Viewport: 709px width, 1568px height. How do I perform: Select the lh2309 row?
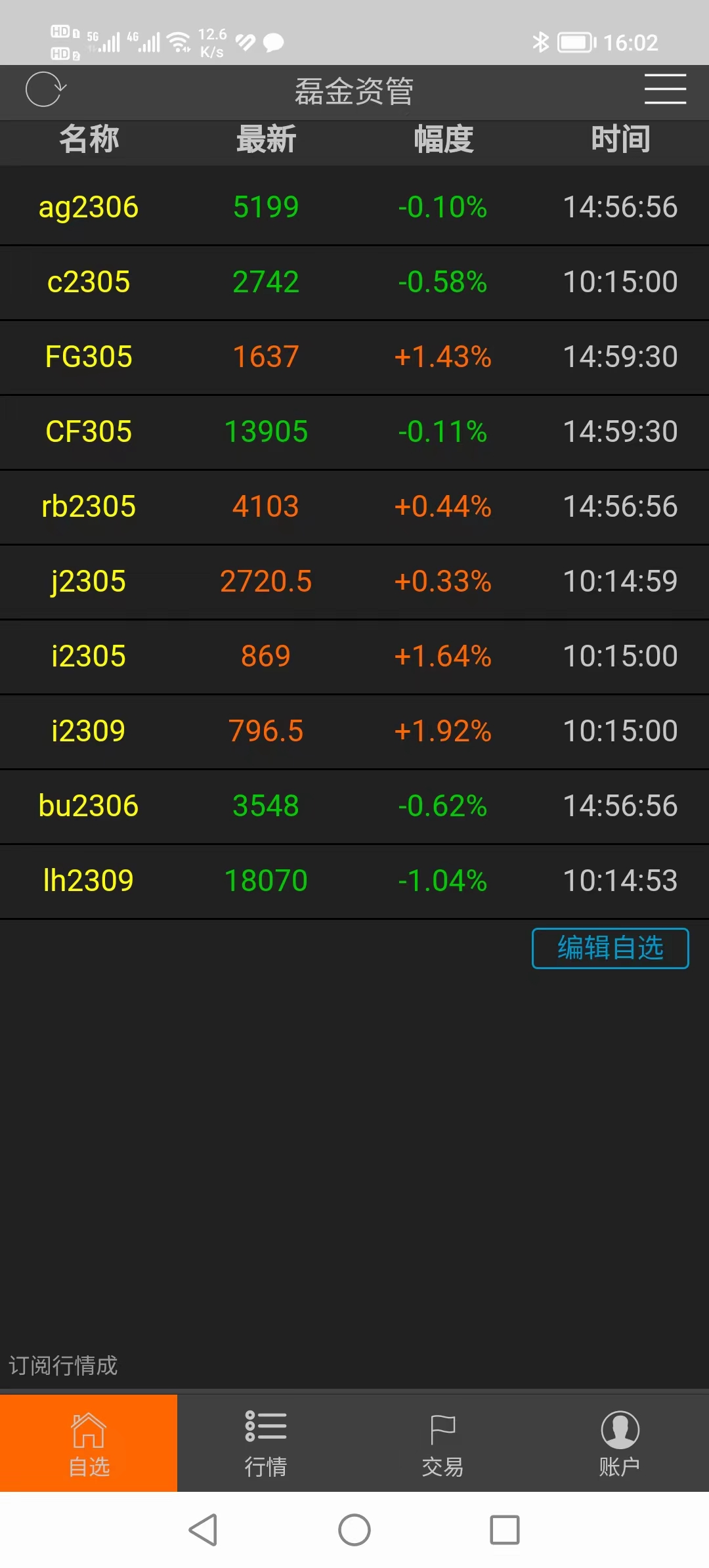354,881
